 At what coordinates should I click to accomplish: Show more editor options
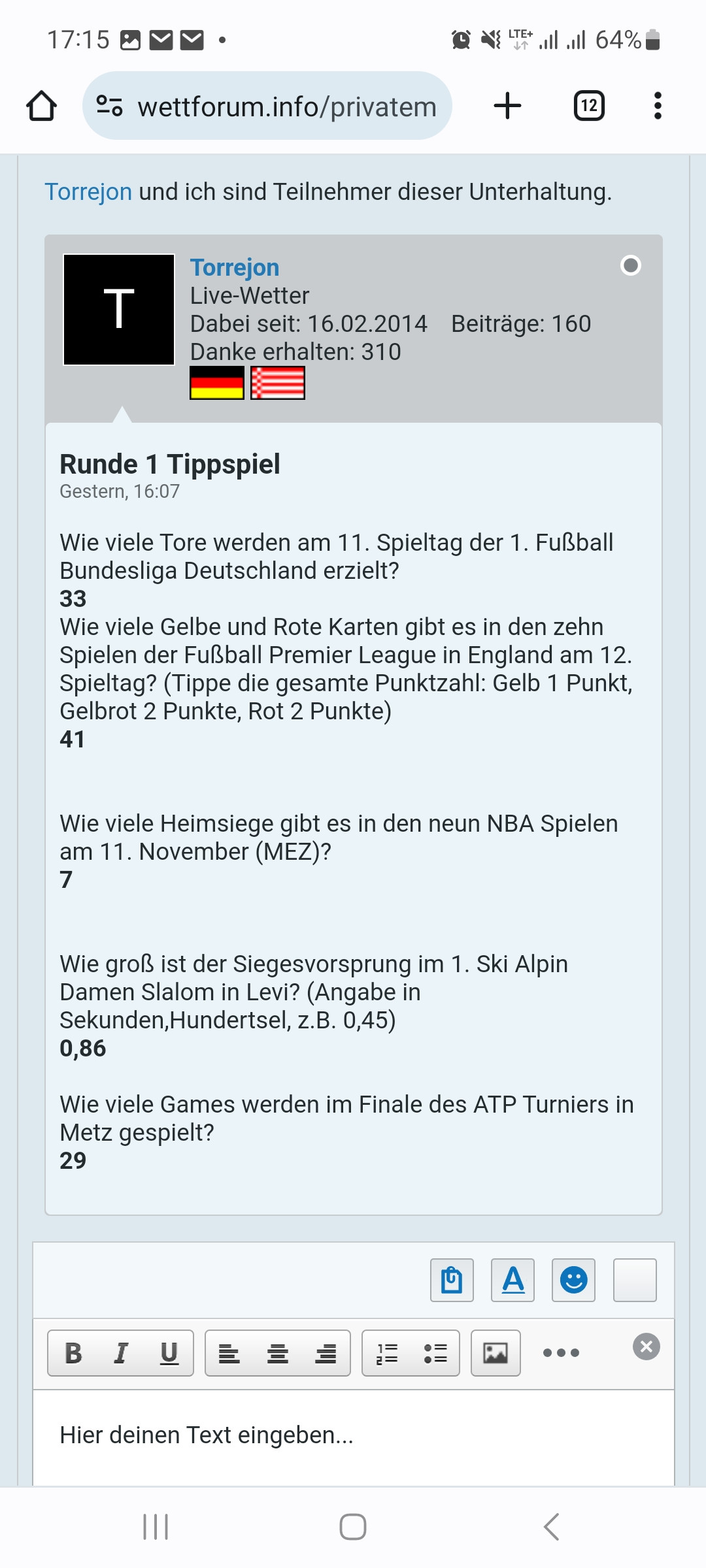click(561, 1353)
